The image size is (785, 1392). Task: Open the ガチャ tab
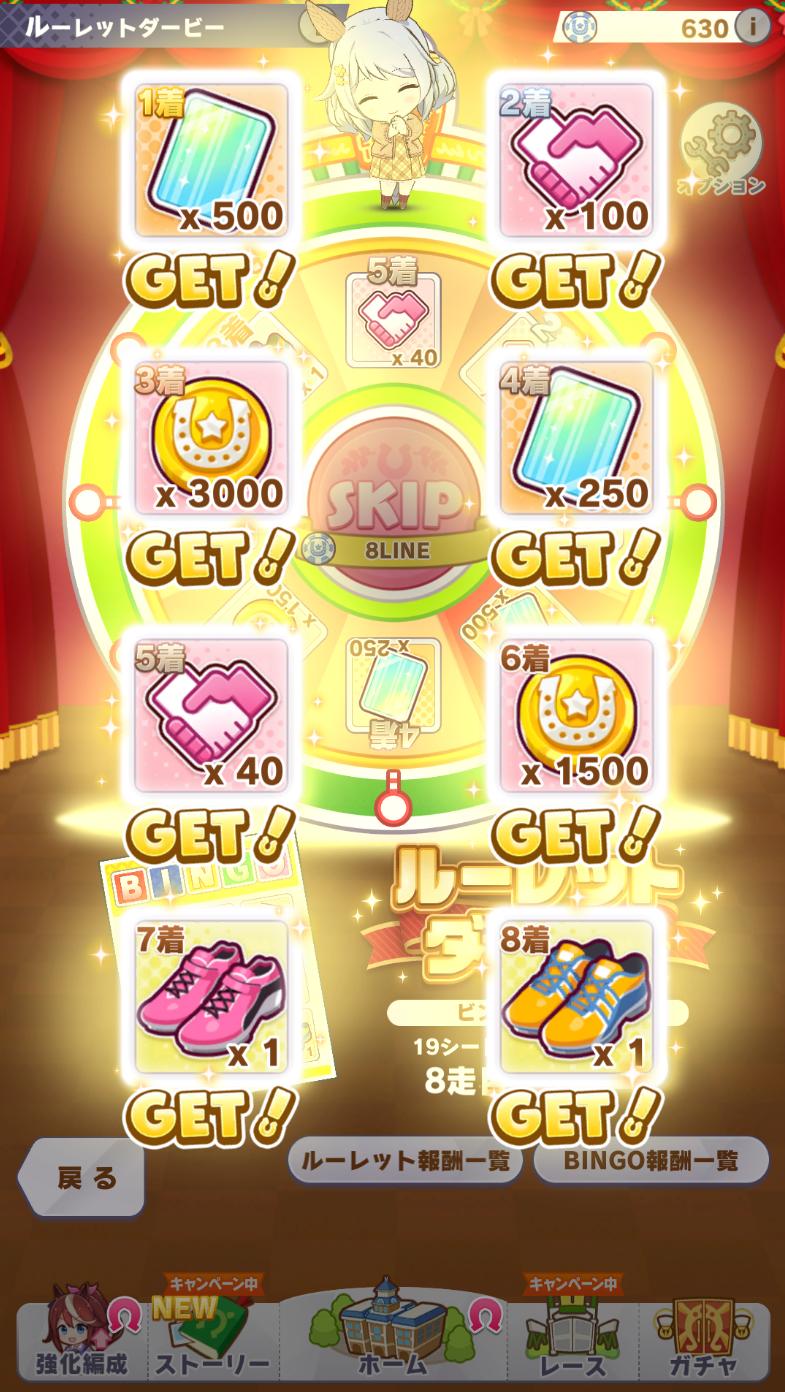[704, 1333]
